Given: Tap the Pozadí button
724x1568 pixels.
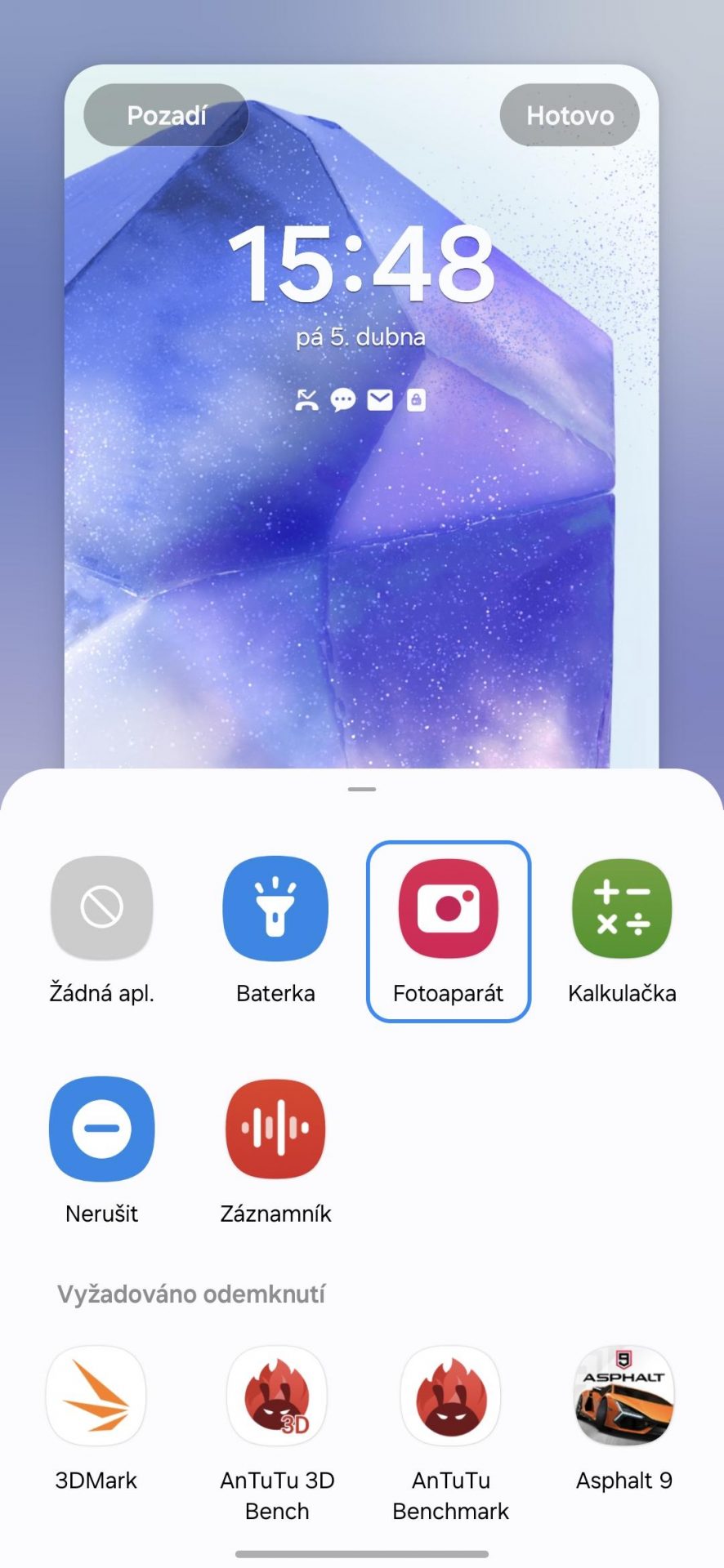Looking at the screenshot, I should (x=166, y=115).
